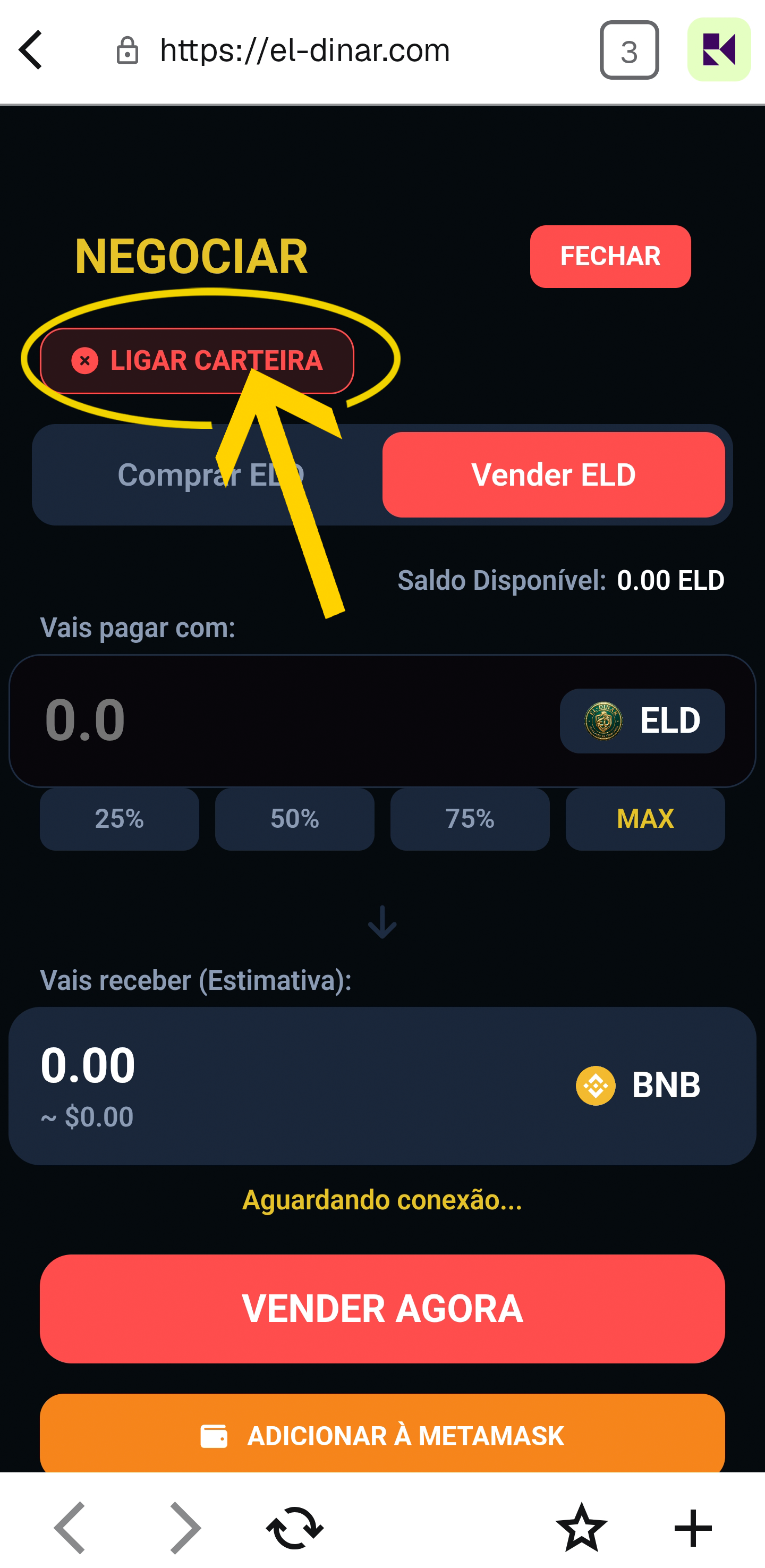Viewport: 765px width, 1568px height.
Task: Choose the 50% amount shortcut
Action: click(x=294, y=819)
